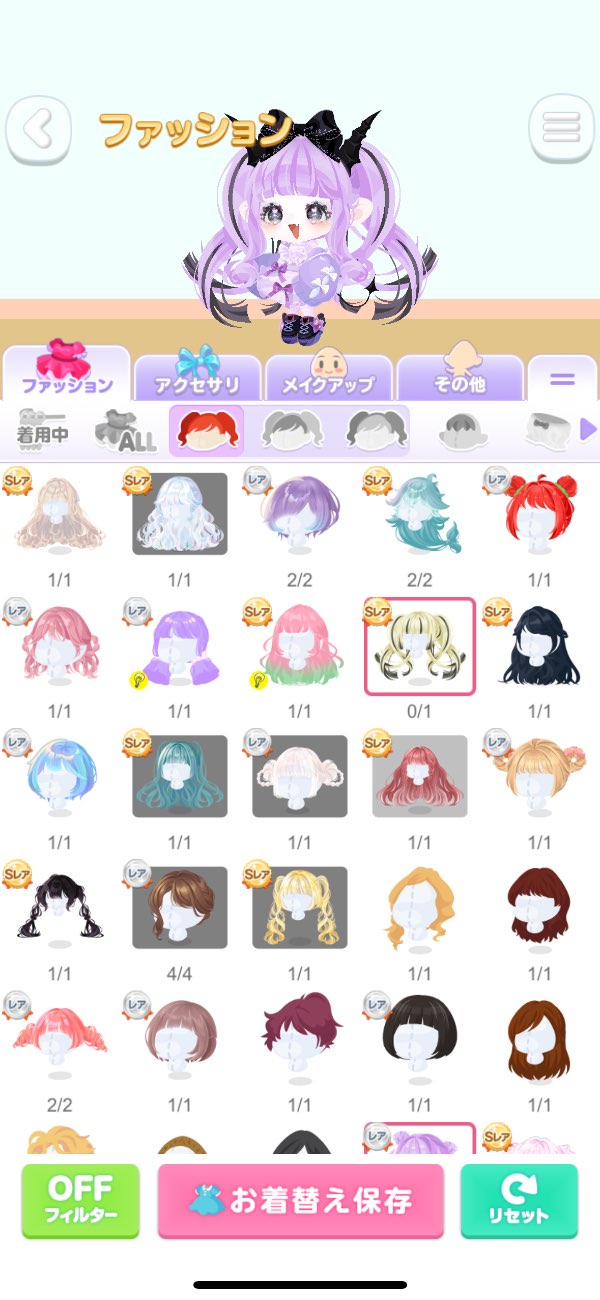Tap the リセット button
Image resolution: width=600 pixels, height=1300 pixels.
(x=518, y=1201)
